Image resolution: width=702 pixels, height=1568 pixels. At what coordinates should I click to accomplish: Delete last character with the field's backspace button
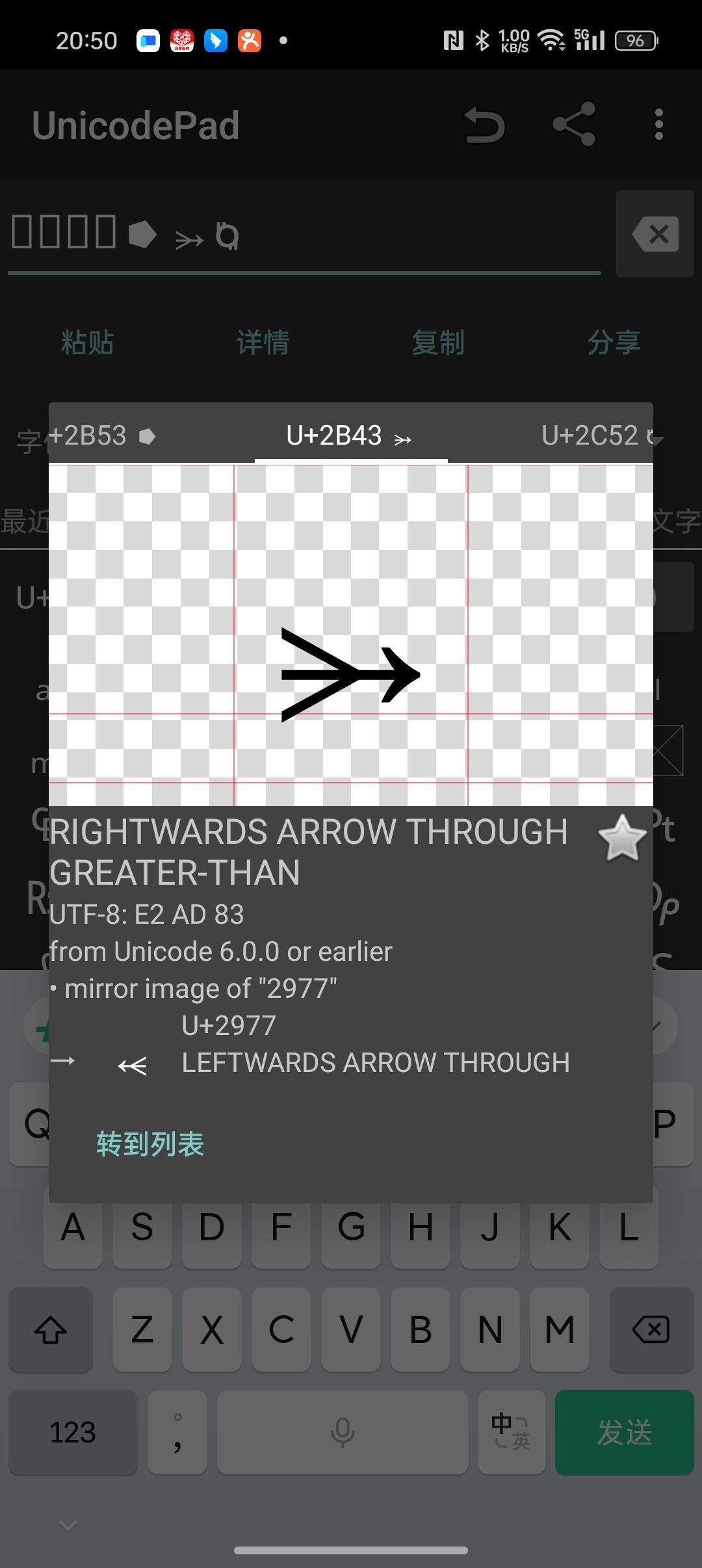pos(655,234)
